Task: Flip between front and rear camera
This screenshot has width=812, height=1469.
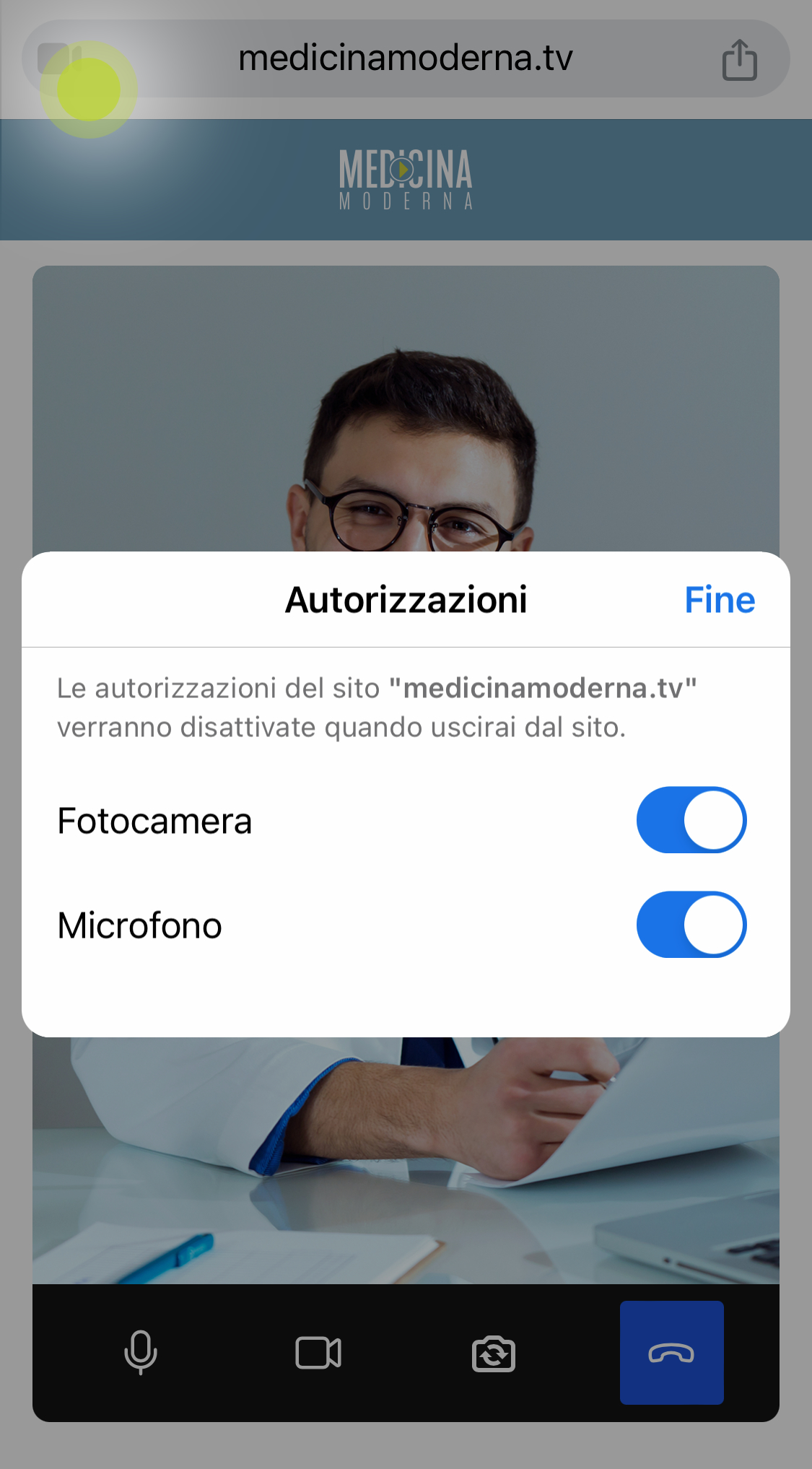Action: tap(494, 1354)
